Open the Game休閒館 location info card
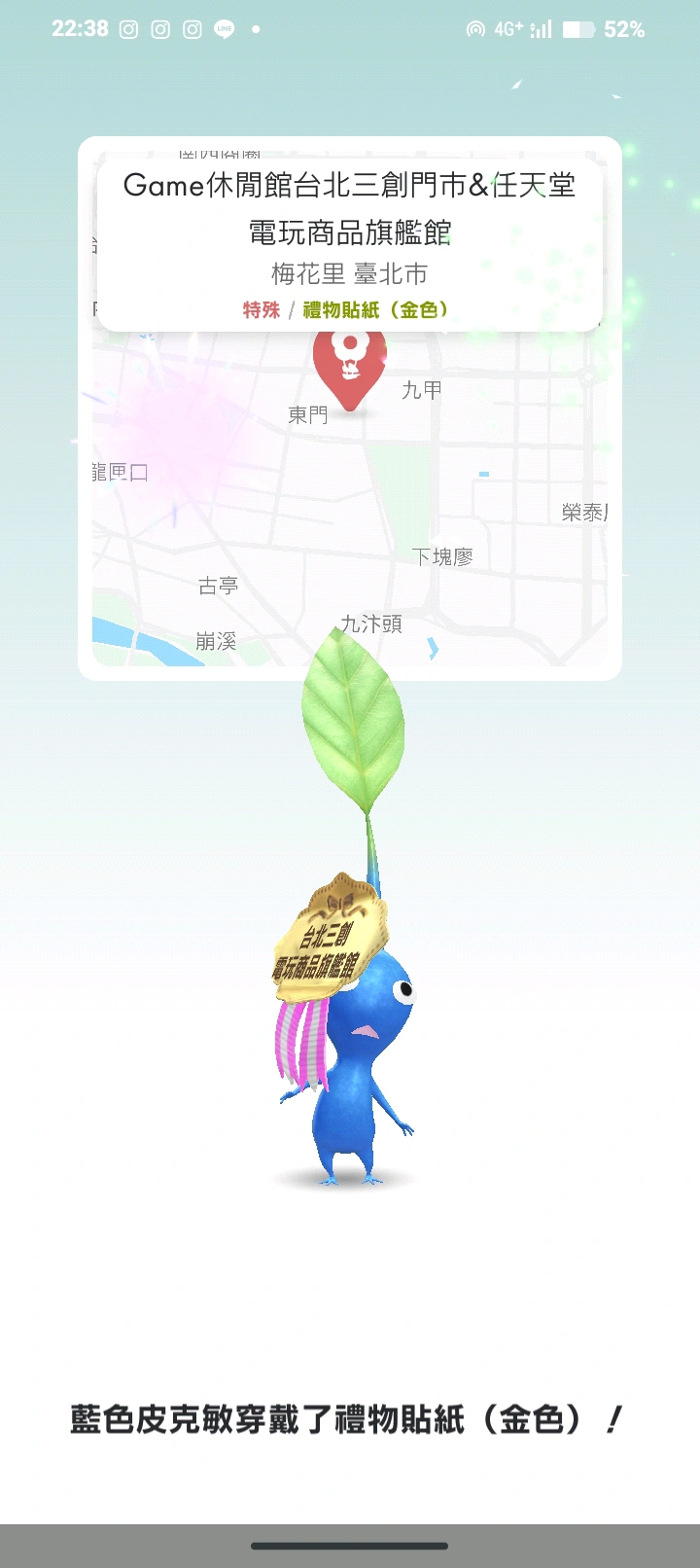Screen dimensions: 700x1568 [x=350, y=243]
